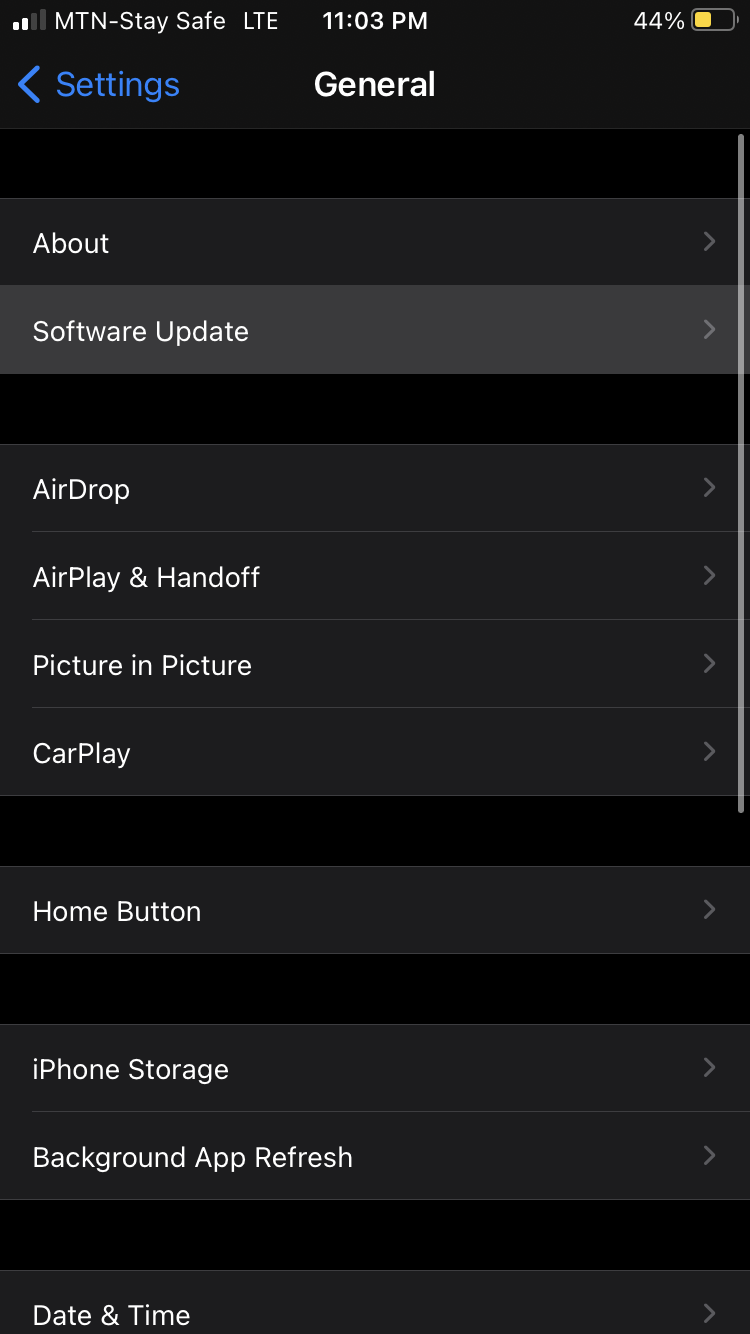Open Background App Refresh
This screenshot has height=1334, width=750.
(375, 1156)
